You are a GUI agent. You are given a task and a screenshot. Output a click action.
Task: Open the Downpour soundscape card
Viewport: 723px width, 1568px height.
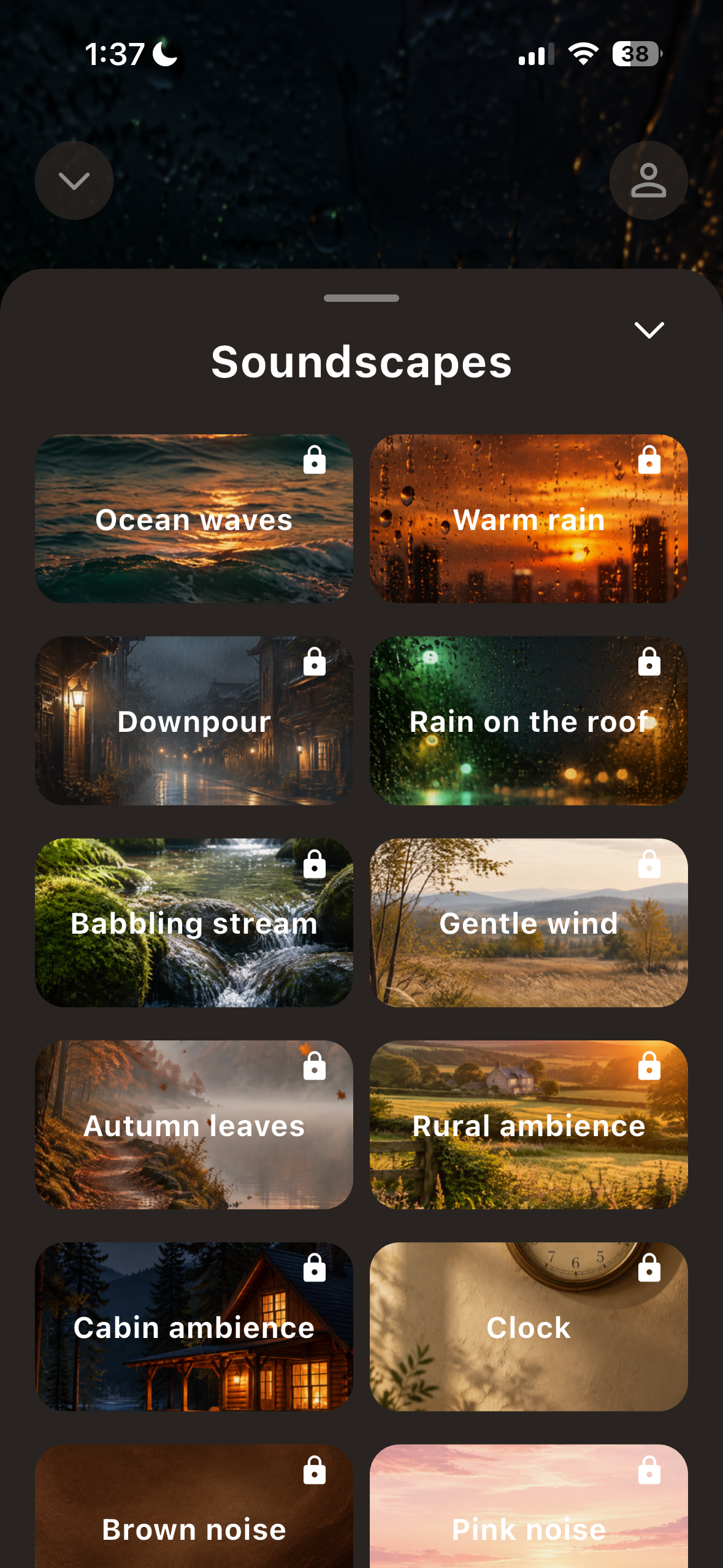pyautogui.click(x=194, y=721)
